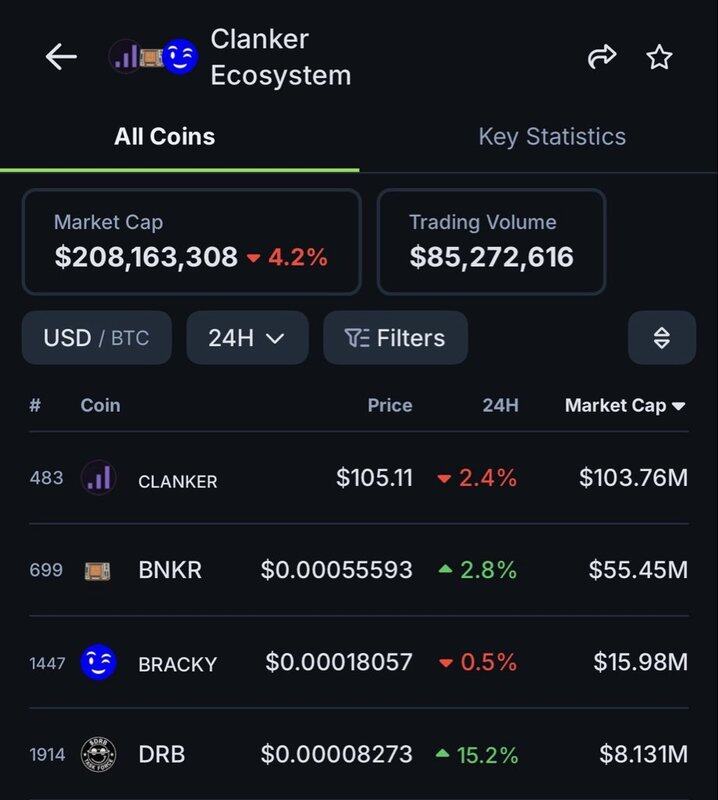Image resolution: width=718 pixels, height=800 pixels.
Task: View the BNKR coin row
Action: (x=170, y=570)
